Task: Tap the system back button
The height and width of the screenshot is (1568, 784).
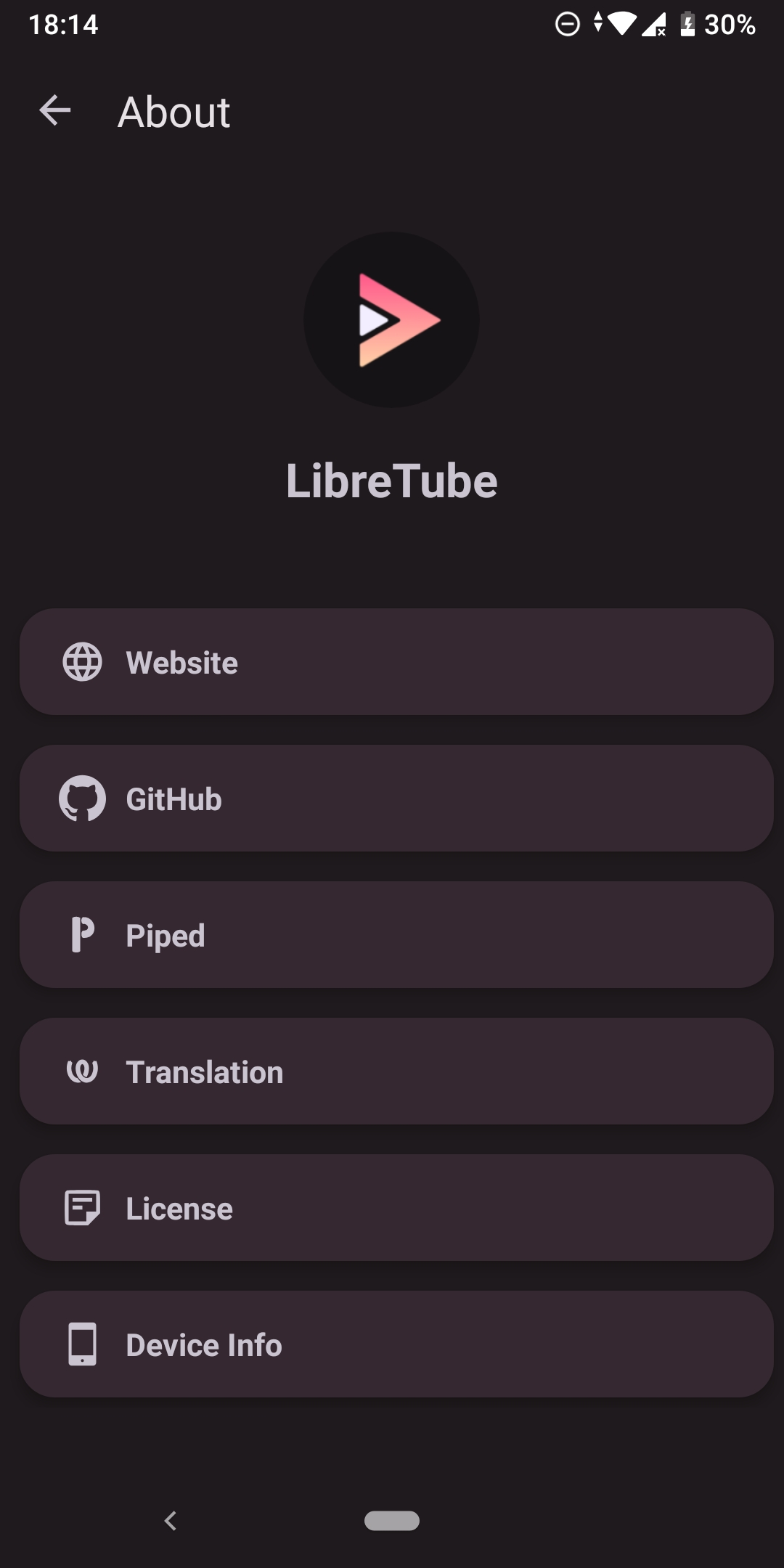Action: (171, 1520)
